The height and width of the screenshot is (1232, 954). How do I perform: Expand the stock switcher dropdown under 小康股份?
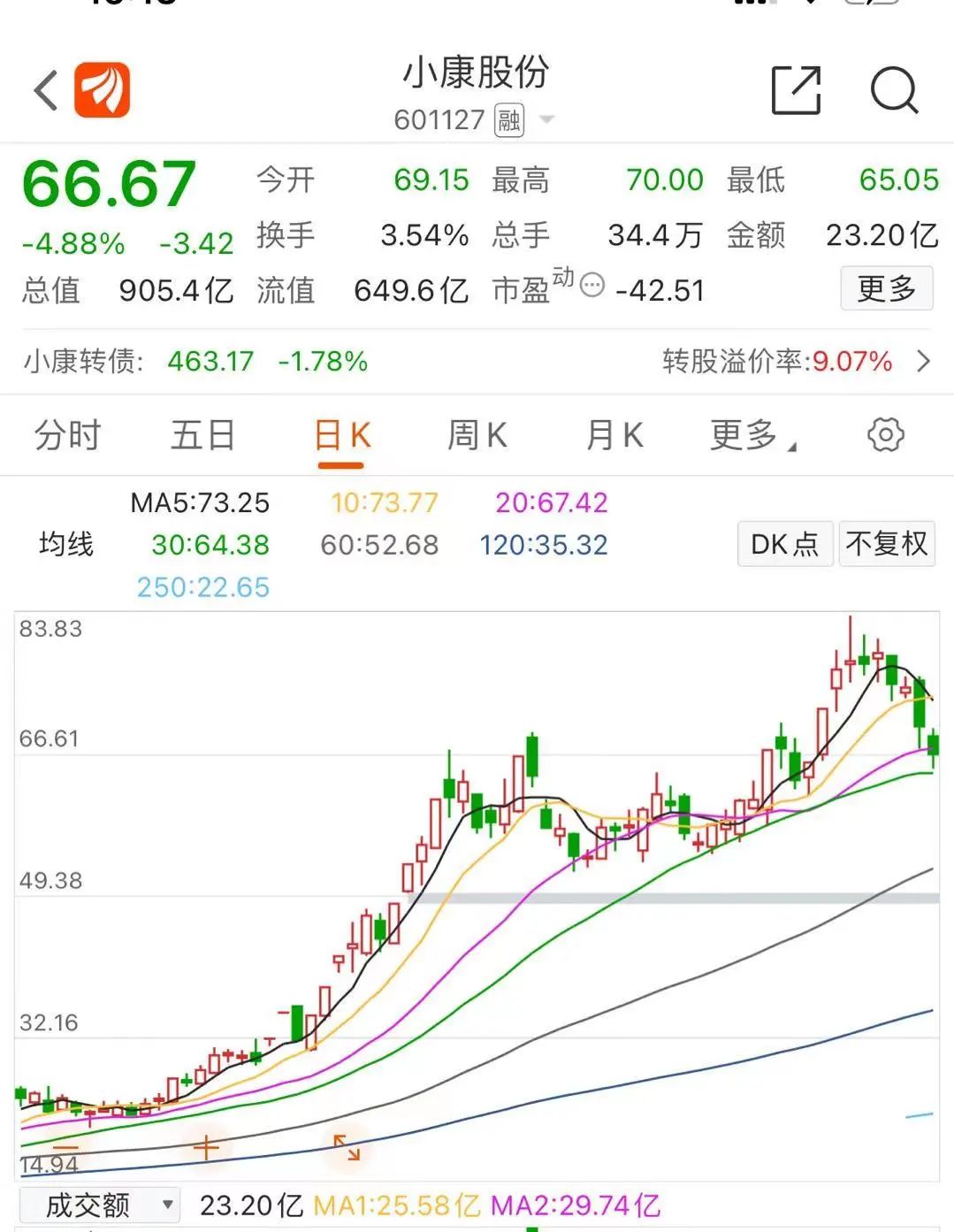point(546,119)
